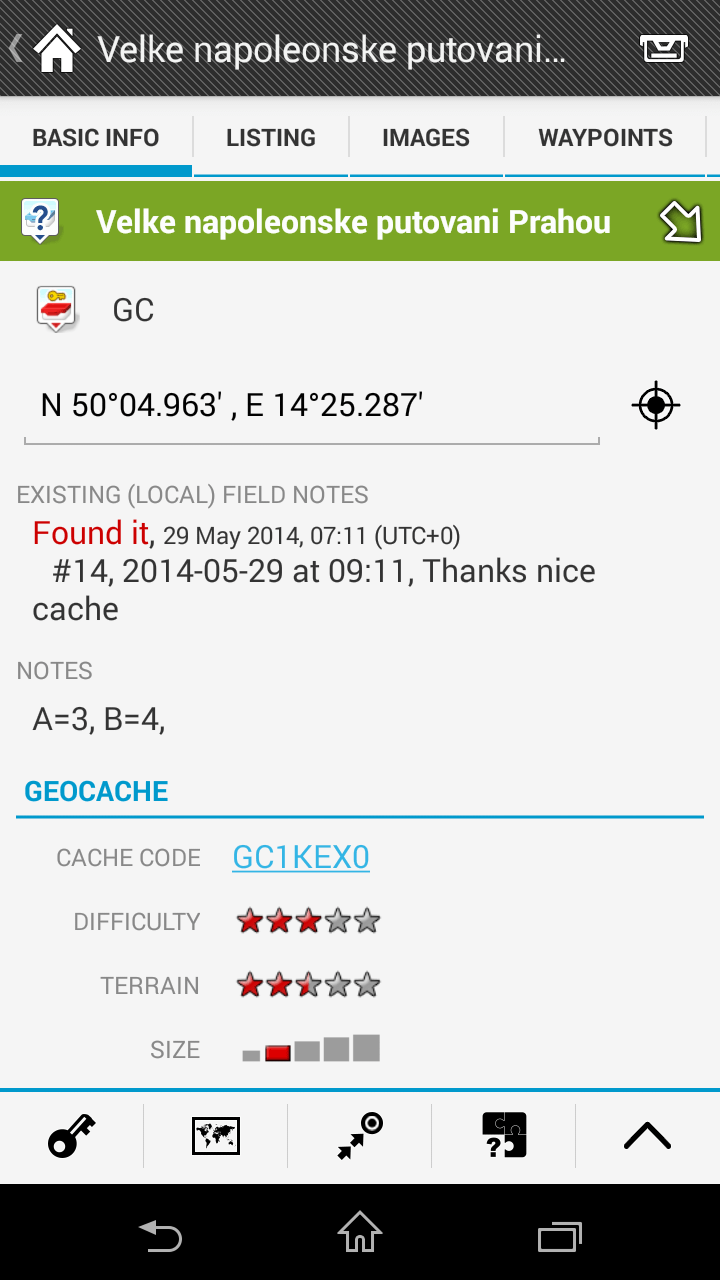
Task: Expand the bottom panel with up chevron
Action: coord(647,1136)
